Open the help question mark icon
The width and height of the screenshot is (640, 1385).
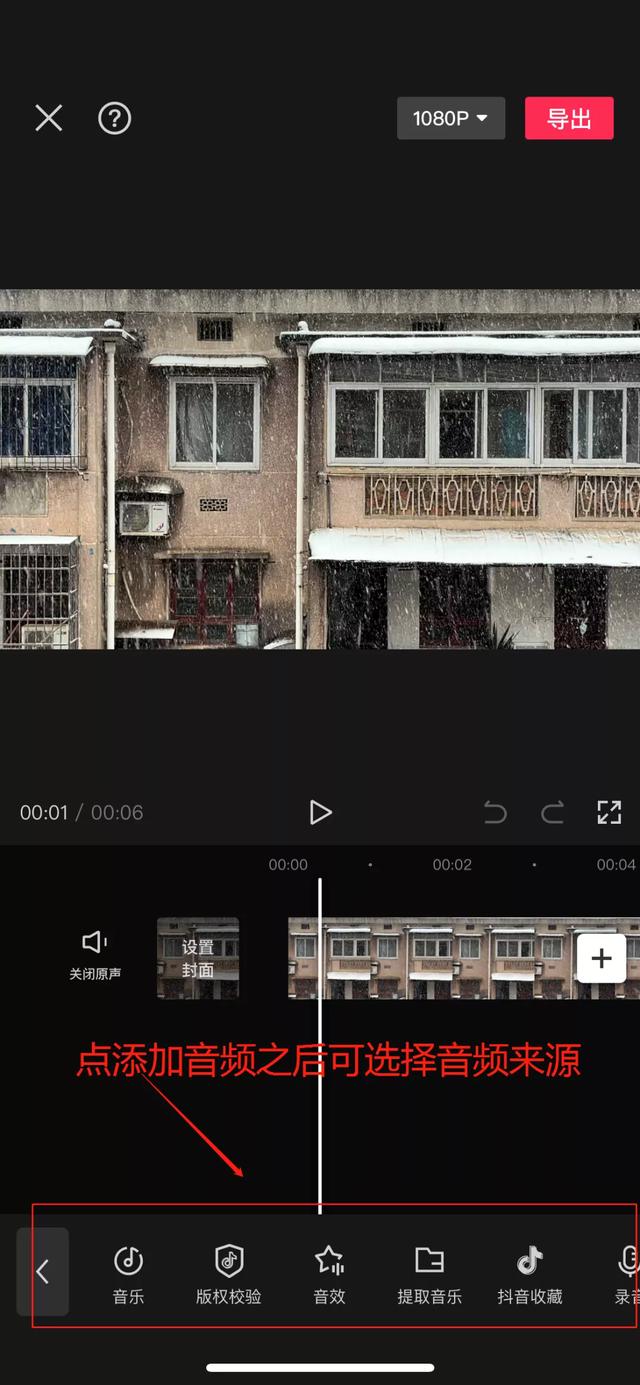click(114, 118)
